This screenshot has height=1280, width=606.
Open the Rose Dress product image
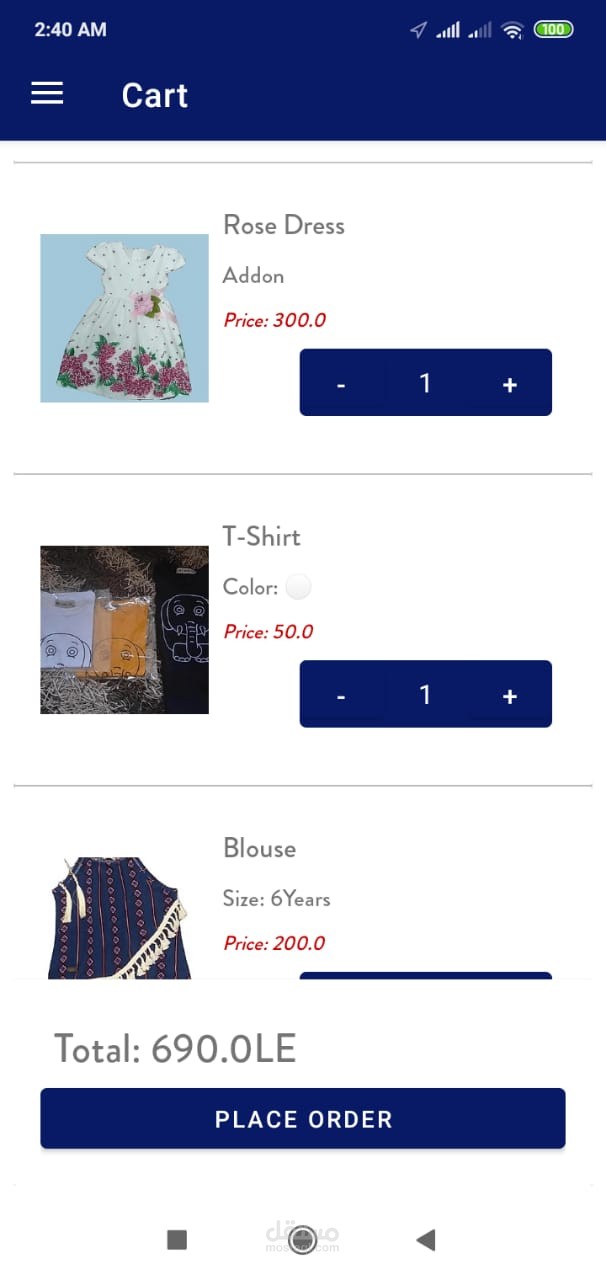(x=124, y=318)
